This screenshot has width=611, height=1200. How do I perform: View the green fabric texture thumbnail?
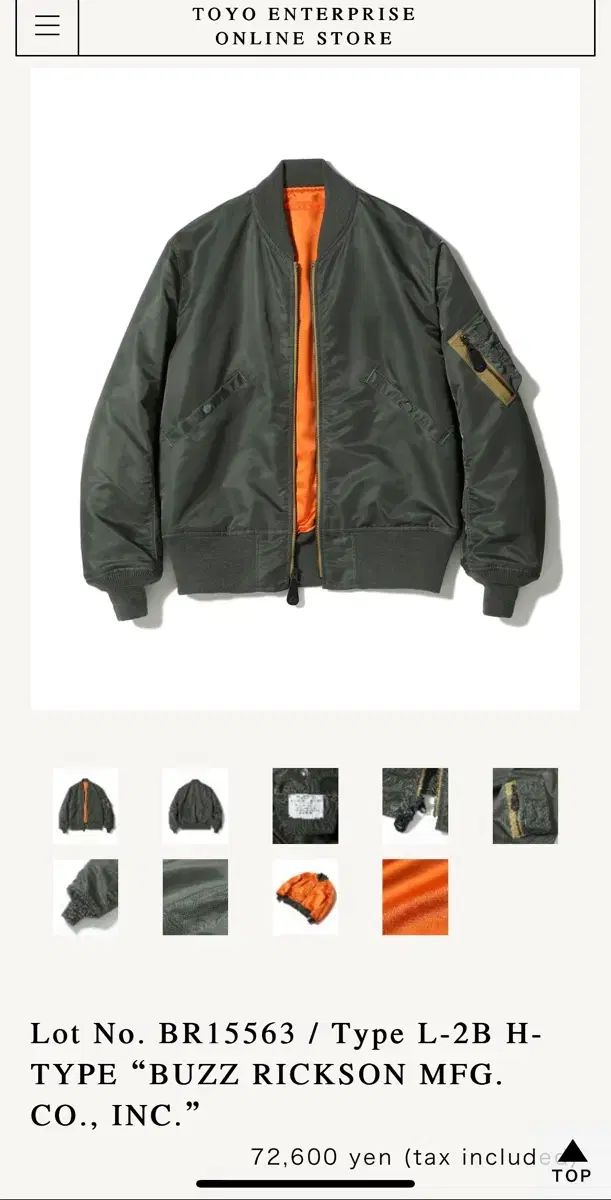195,897
